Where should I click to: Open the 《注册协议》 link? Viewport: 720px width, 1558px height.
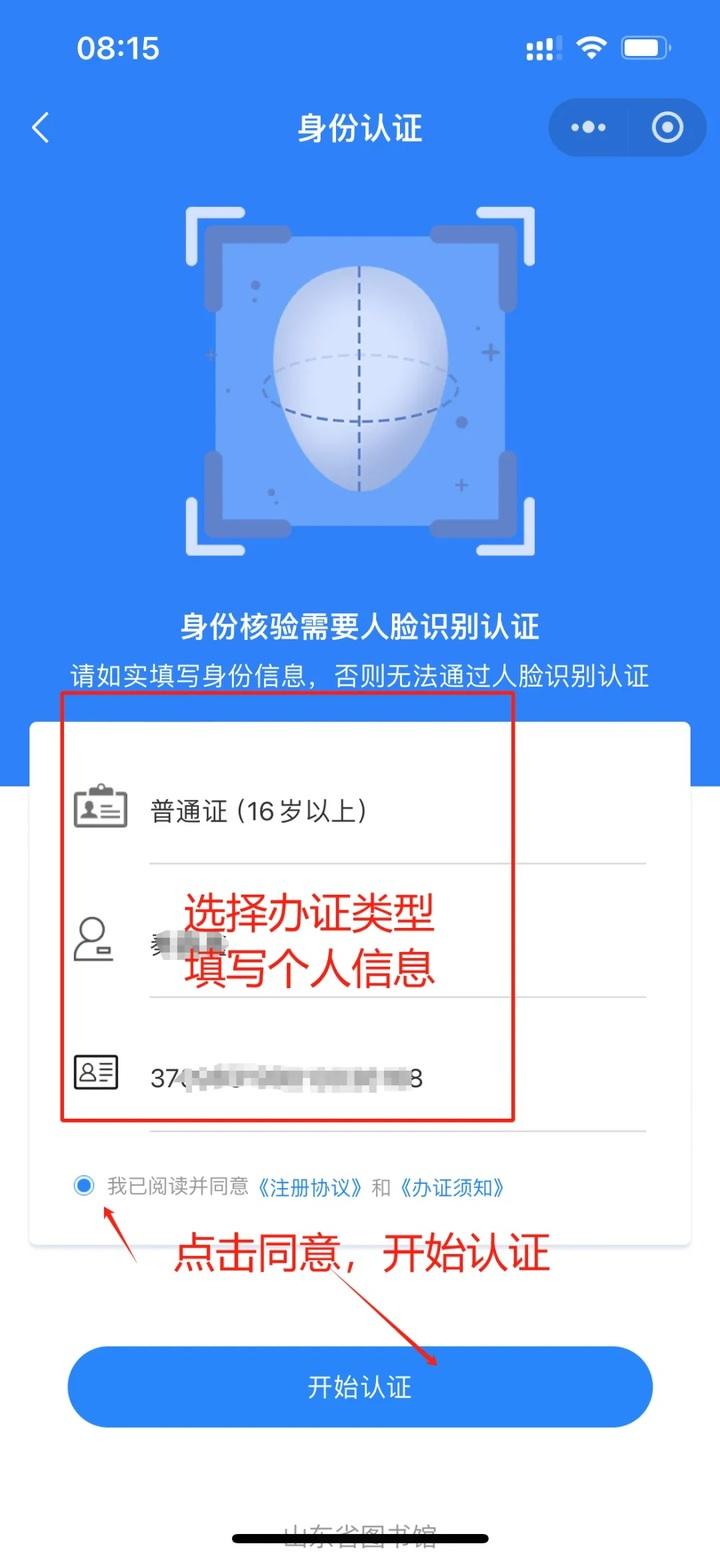311,1187
